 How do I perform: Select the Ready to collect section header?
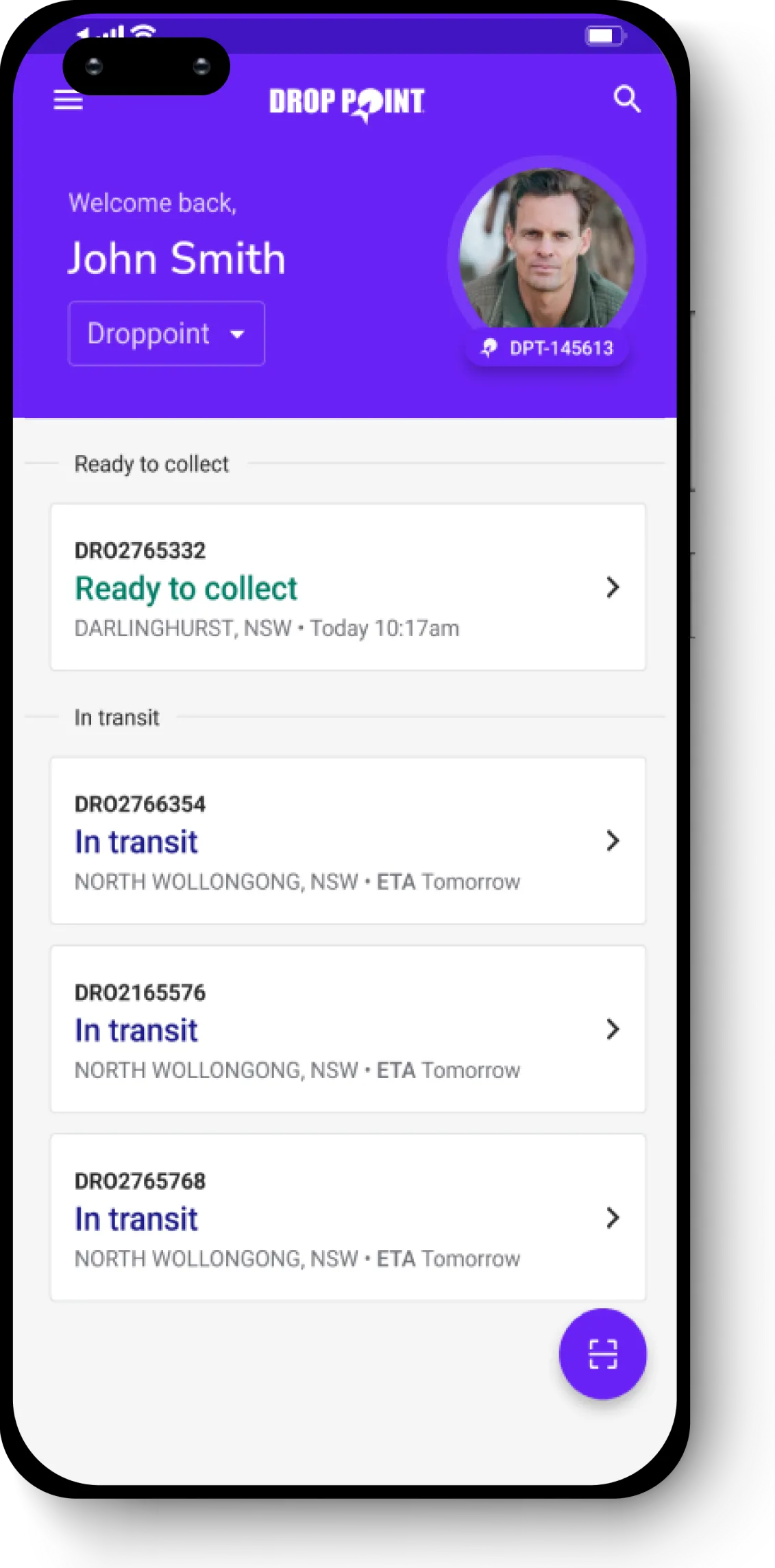(151, 464)
